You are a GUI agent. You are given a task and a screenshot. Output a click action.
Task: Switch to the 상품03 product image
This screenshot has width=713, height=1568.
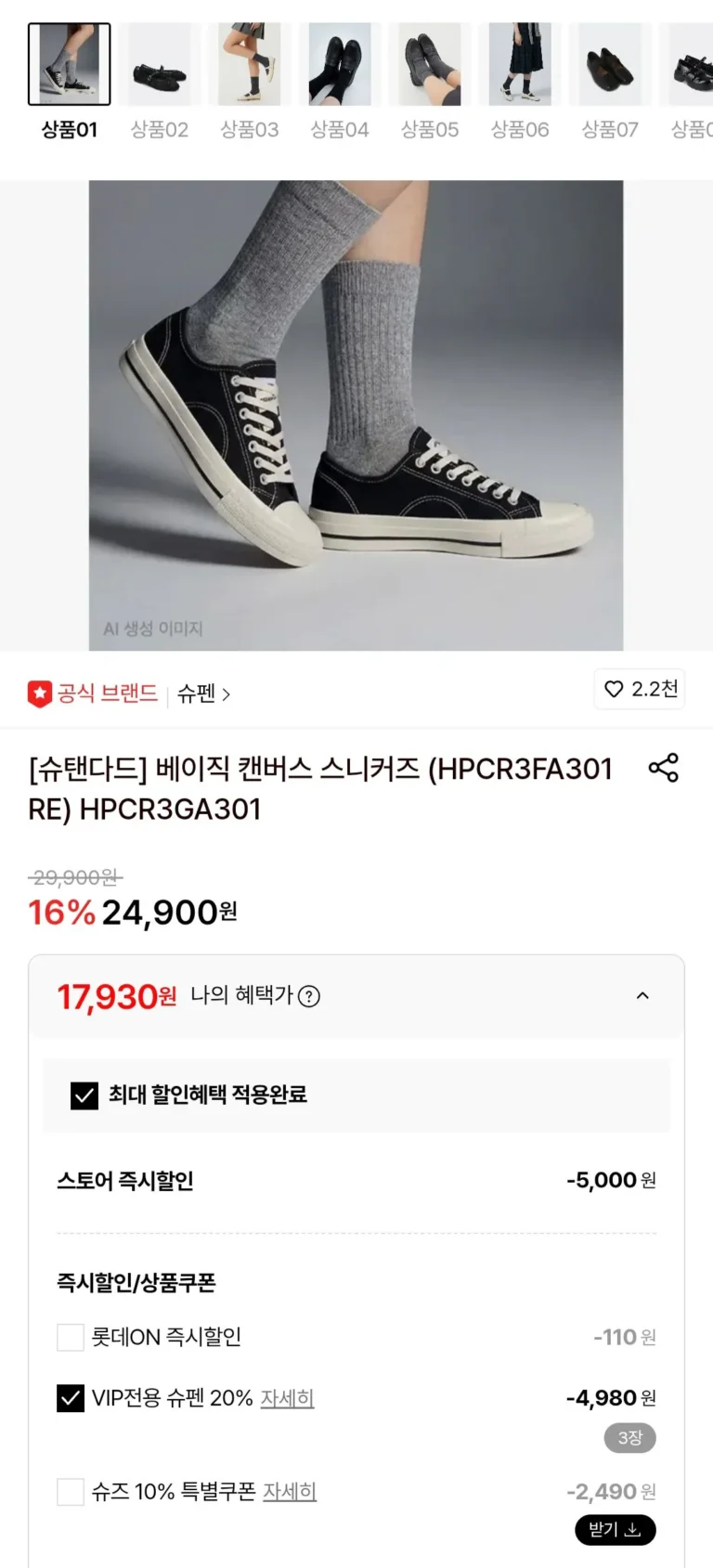tap(249, 65)
